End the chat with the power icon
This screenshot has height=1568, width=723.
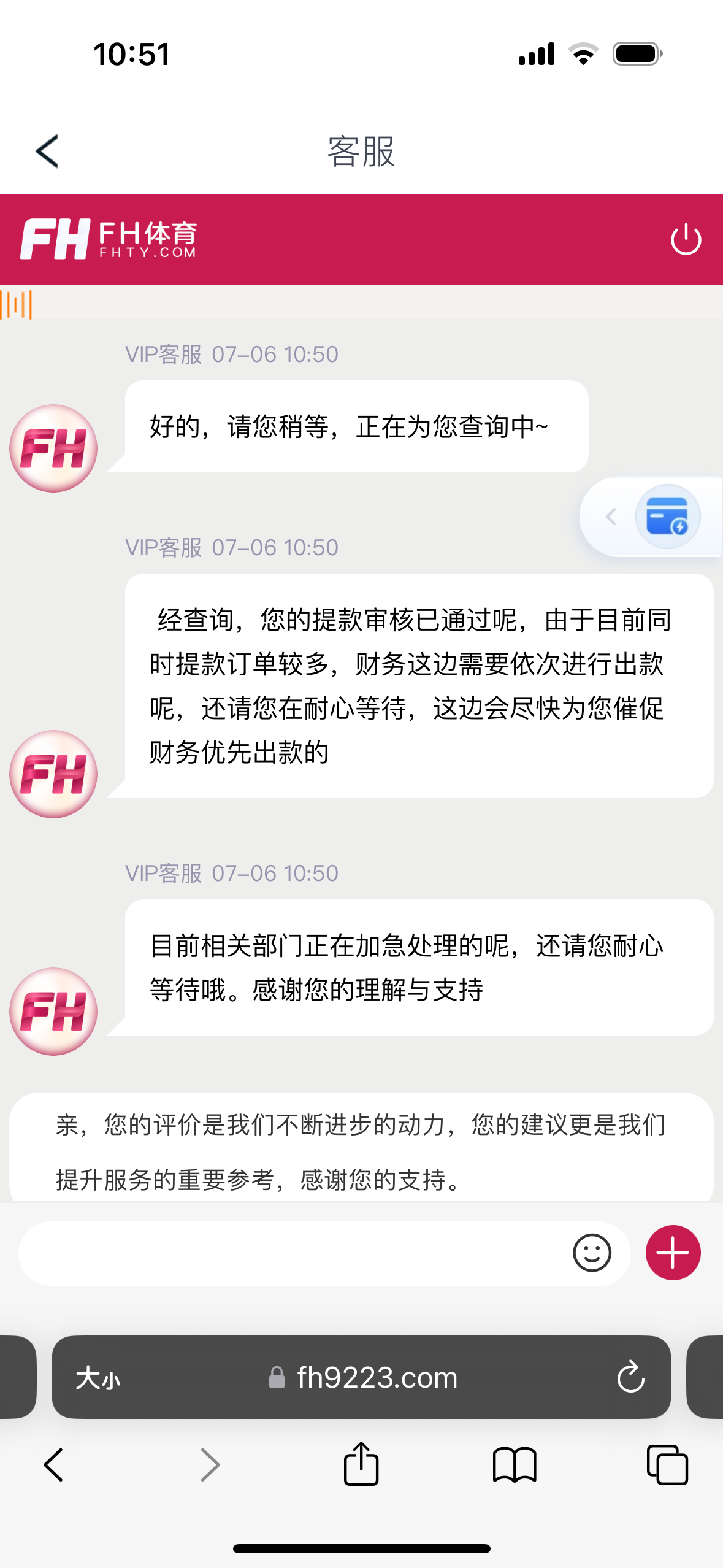[686, 239]
